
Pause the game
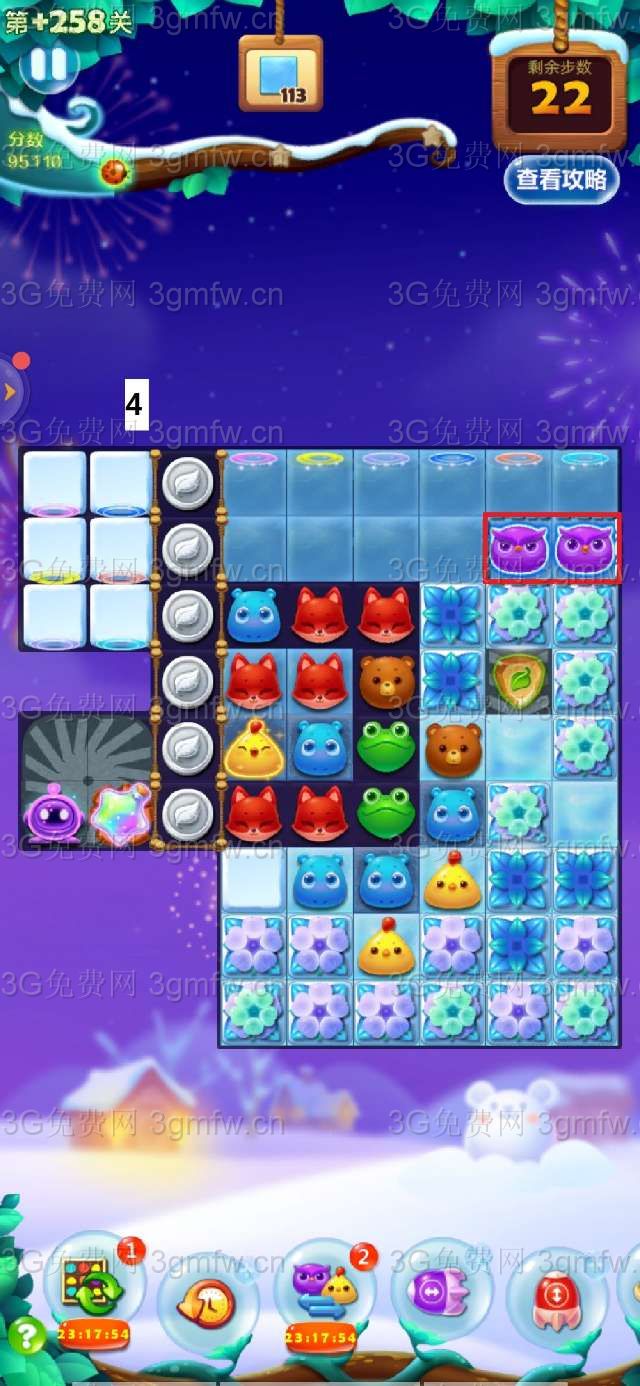click(x=47, y=65)
